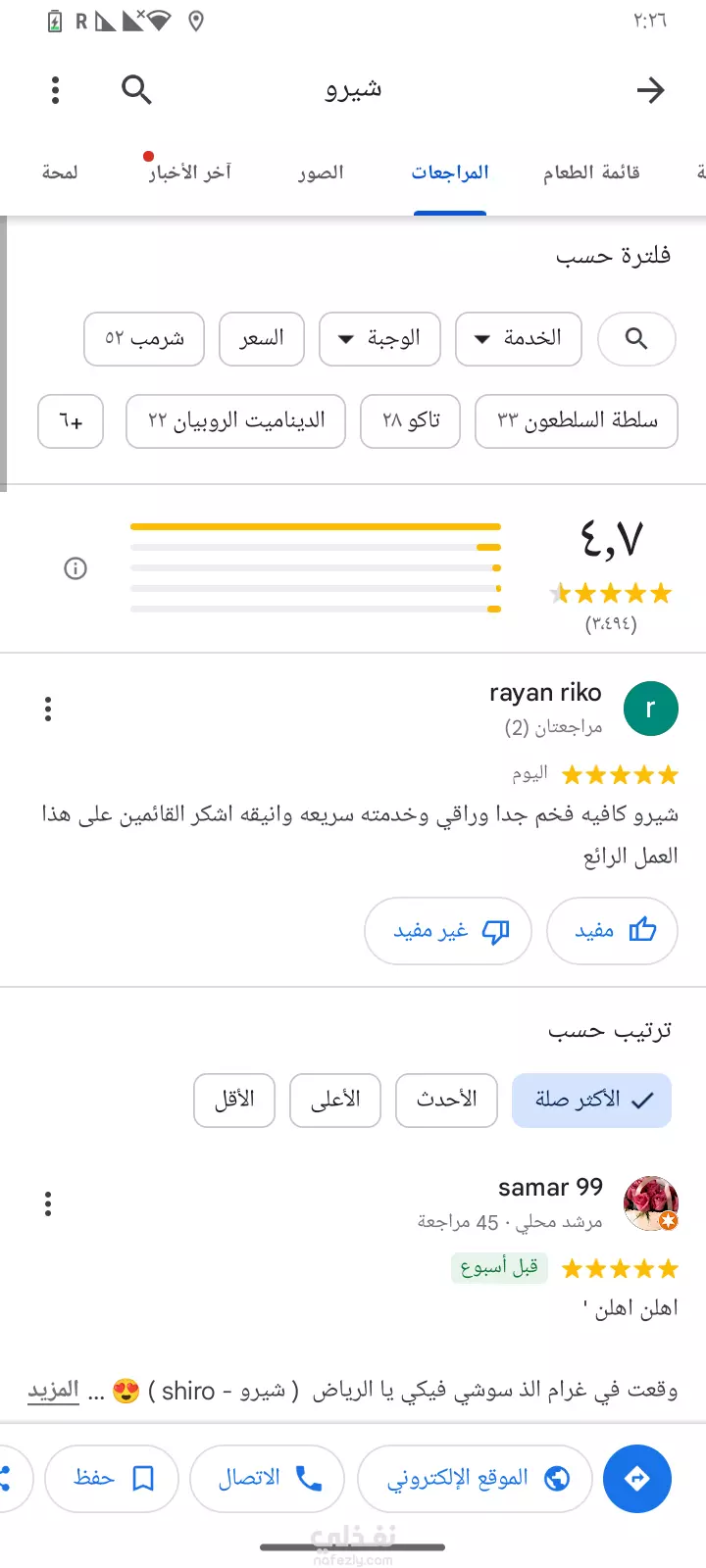Select the السعر filter chip

pyautogui.click(x=262, y=339)
